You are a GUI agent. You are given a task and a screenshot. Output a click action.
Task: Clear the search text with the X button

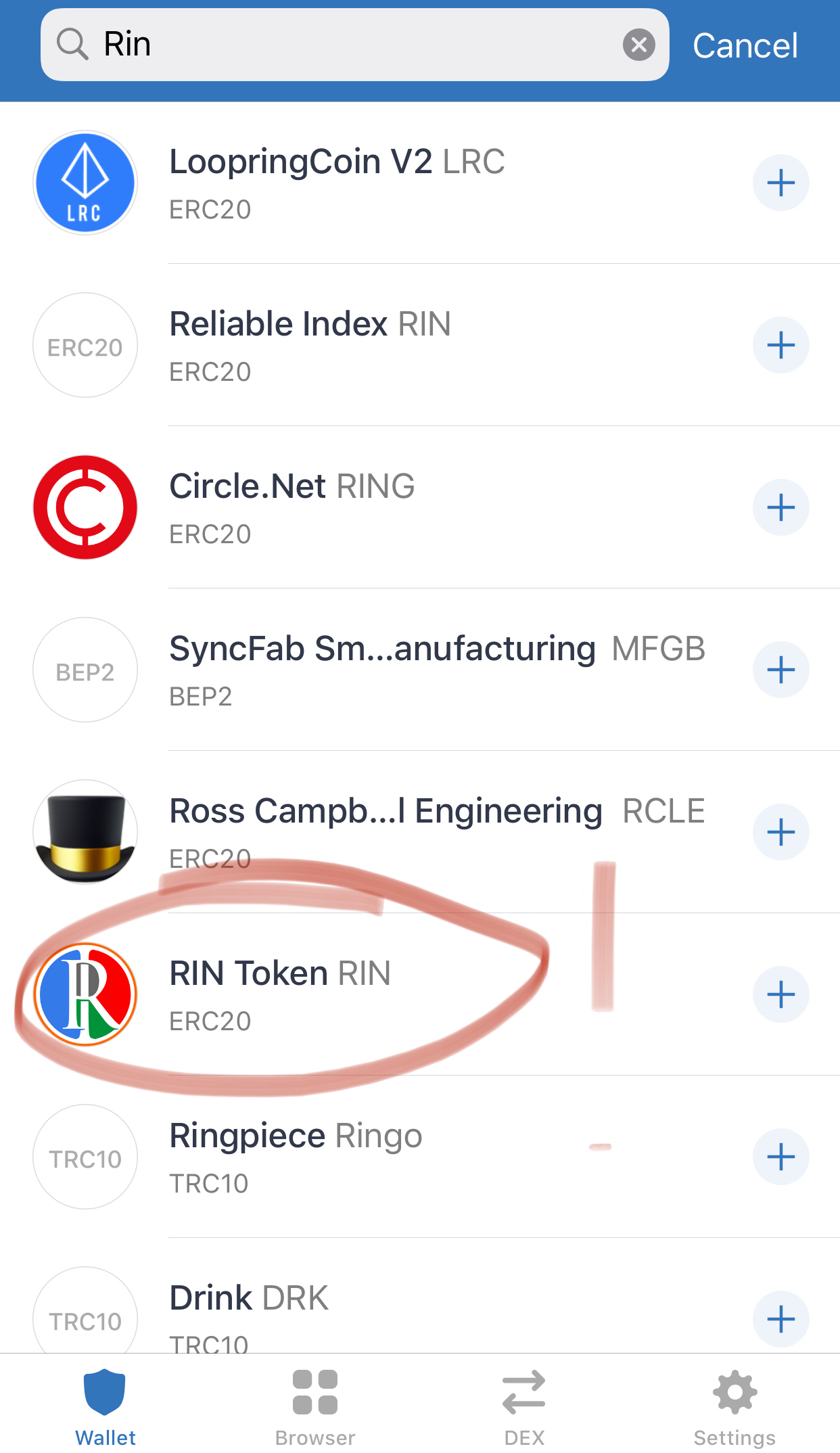click(x=638, y=44)
